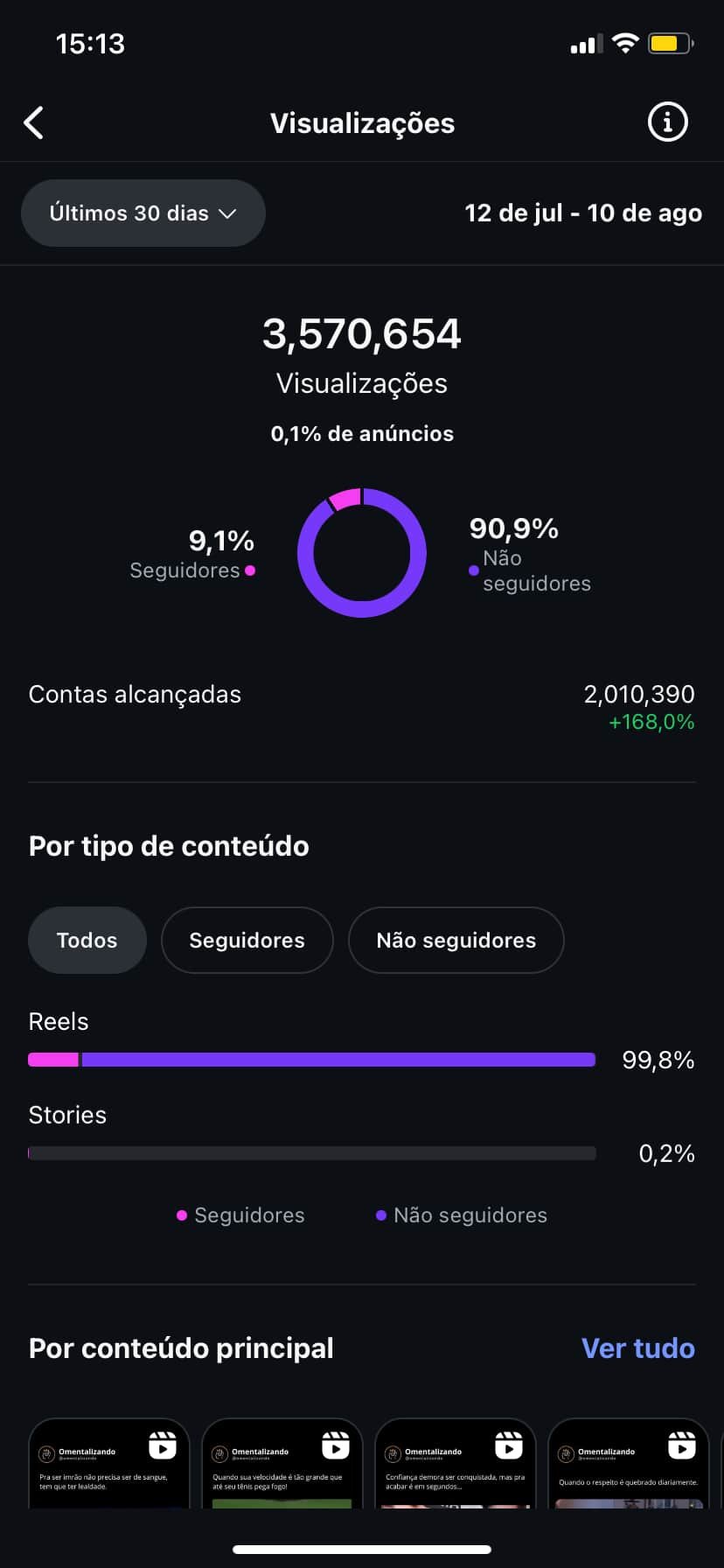Open the reel about velocidade and tênis

pos(282,1463)
